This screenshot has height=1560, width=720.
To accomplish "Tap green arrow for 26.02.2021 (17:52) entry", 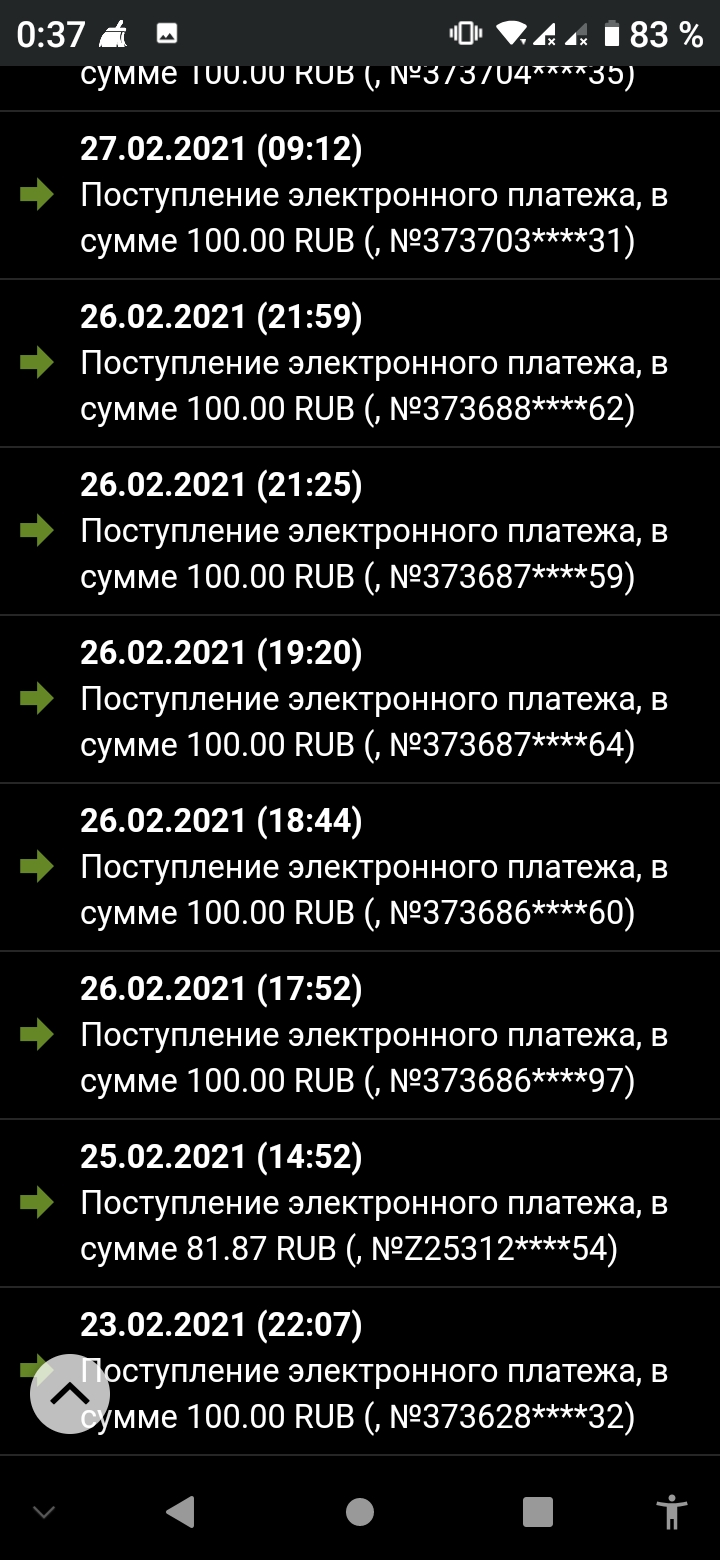I will (x=37, y=1036).
